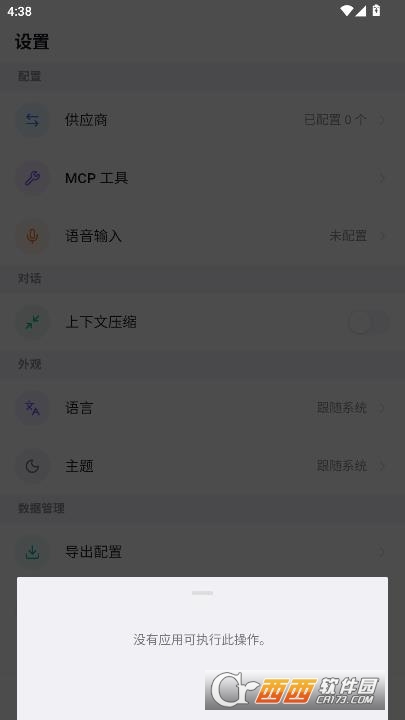Select the 导出配置 row
The width and height of the screenshot is (405, 720).
[202, 551]
